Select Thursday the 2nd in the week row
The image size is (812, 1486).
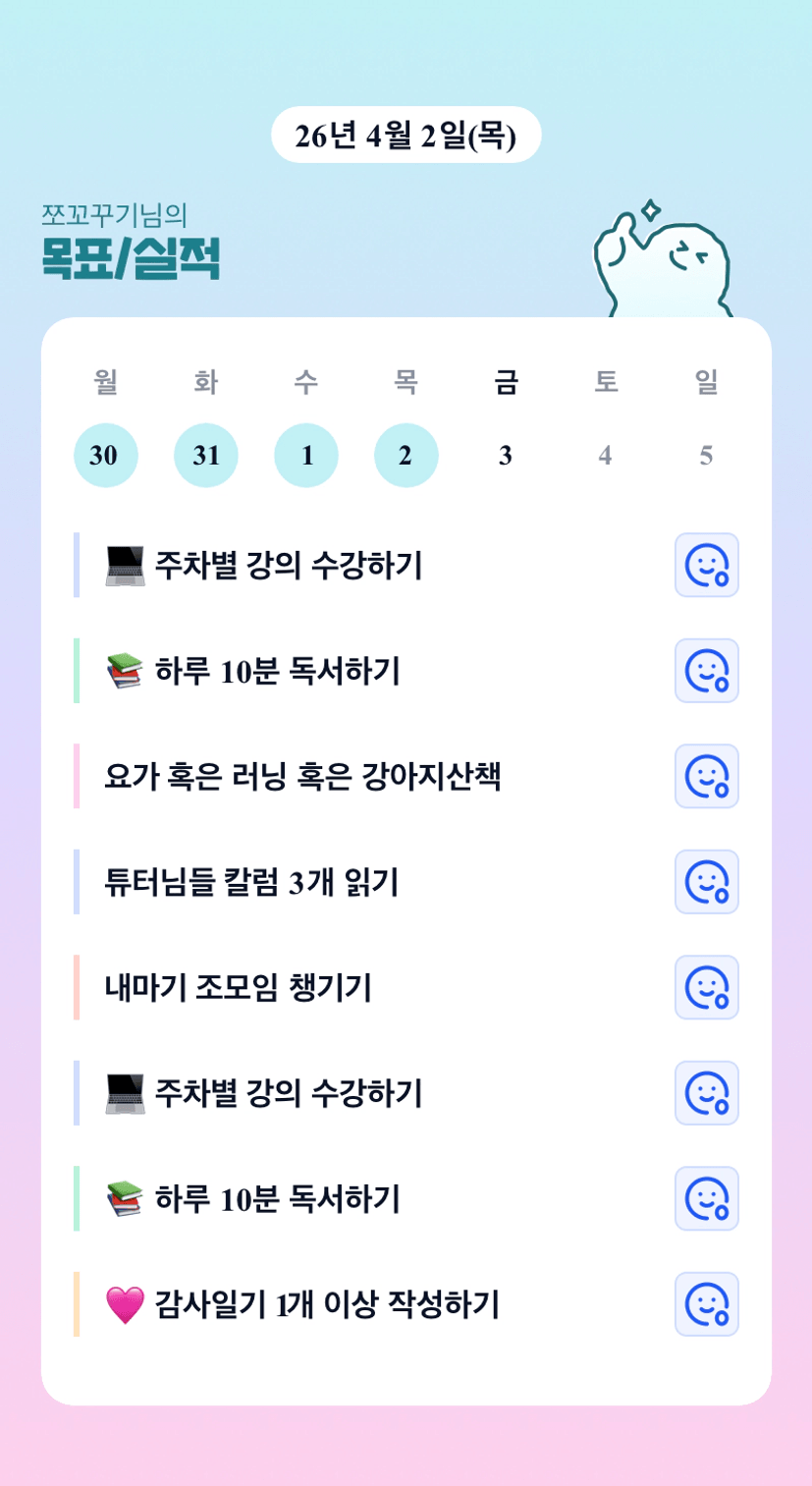pyautogui.click(x=406, y=456)
